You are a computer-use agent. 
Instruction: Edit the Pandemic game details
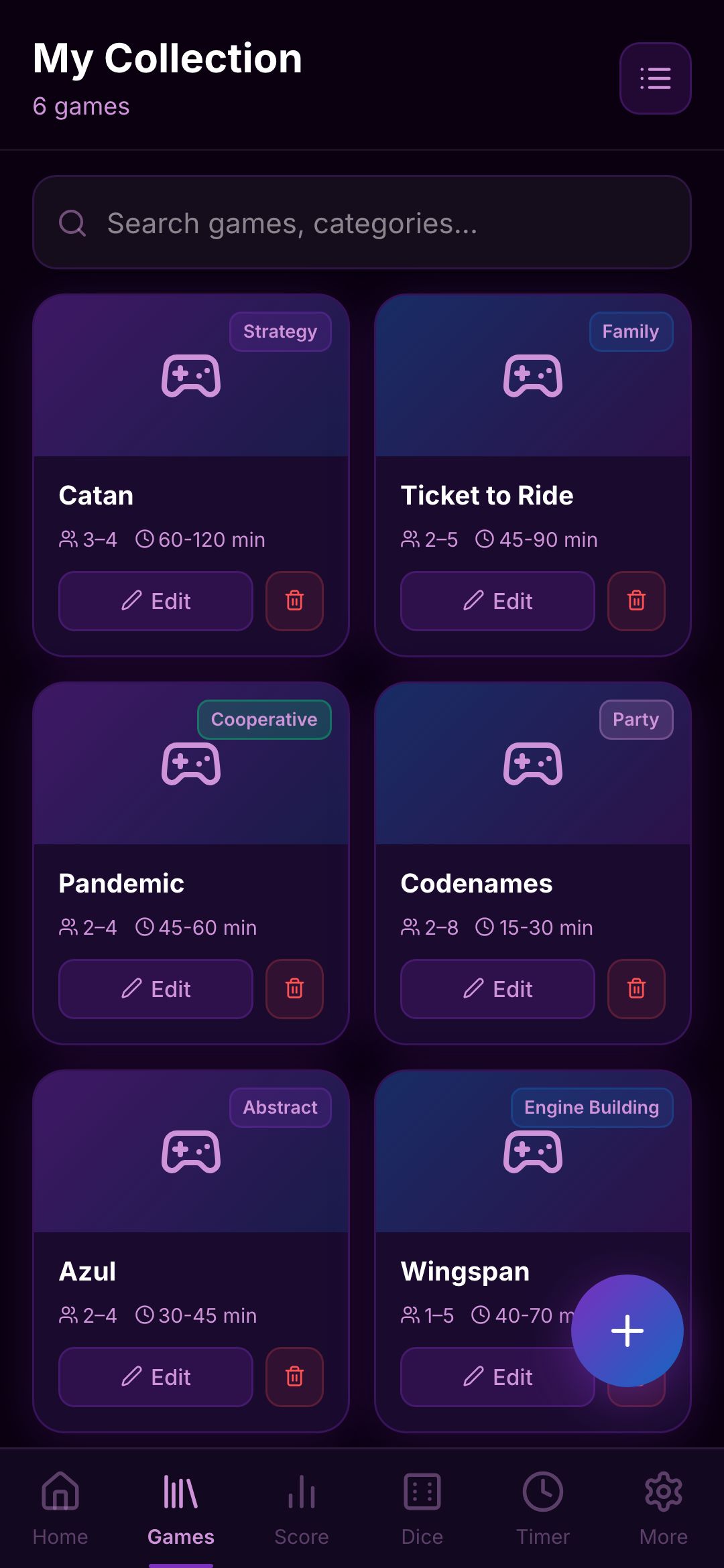pyautogui.click(x=156, y=989)
